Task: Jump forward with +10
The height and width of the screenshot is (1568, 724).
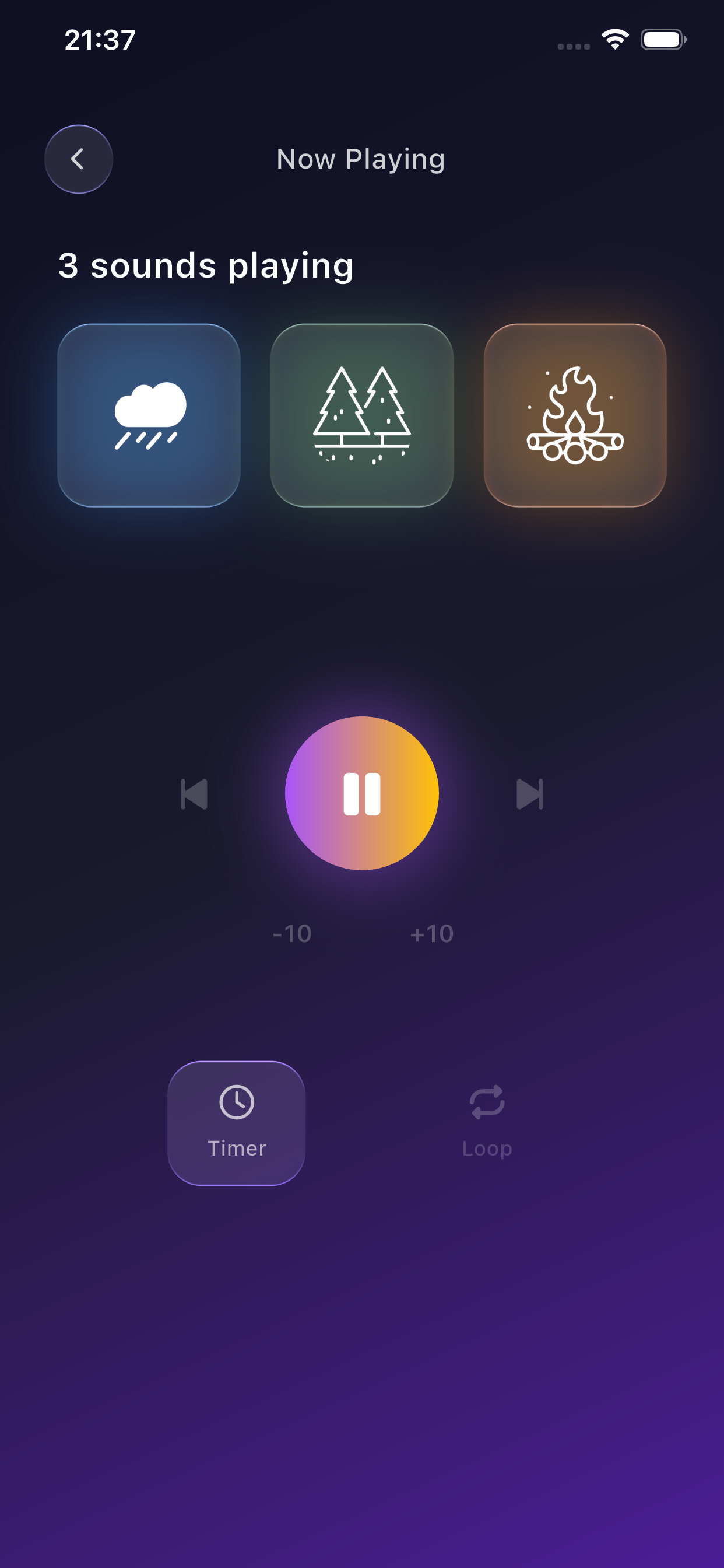Action: click(x=432, y=934)
